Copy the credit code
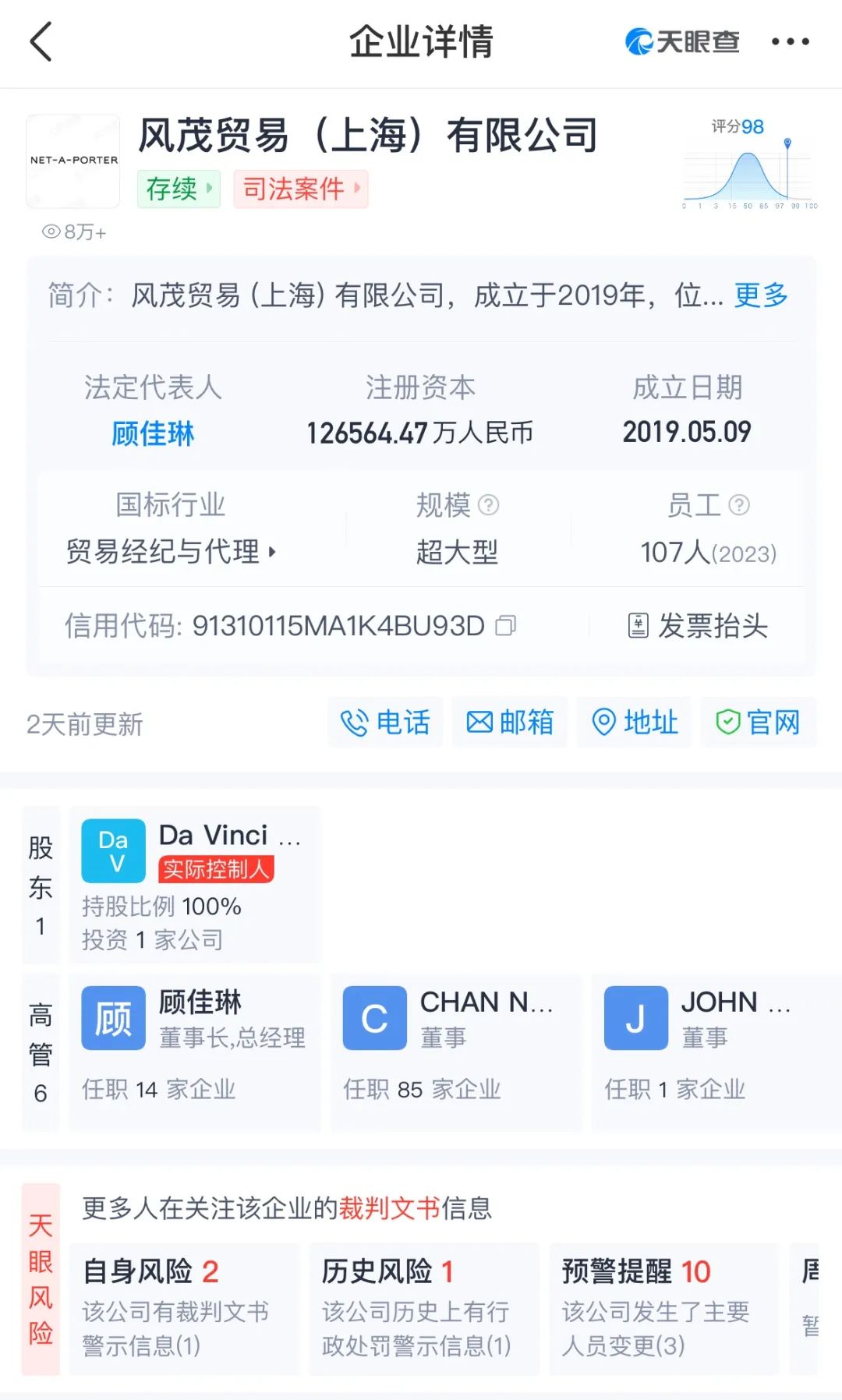The image size is (842, 1400). 506,626
